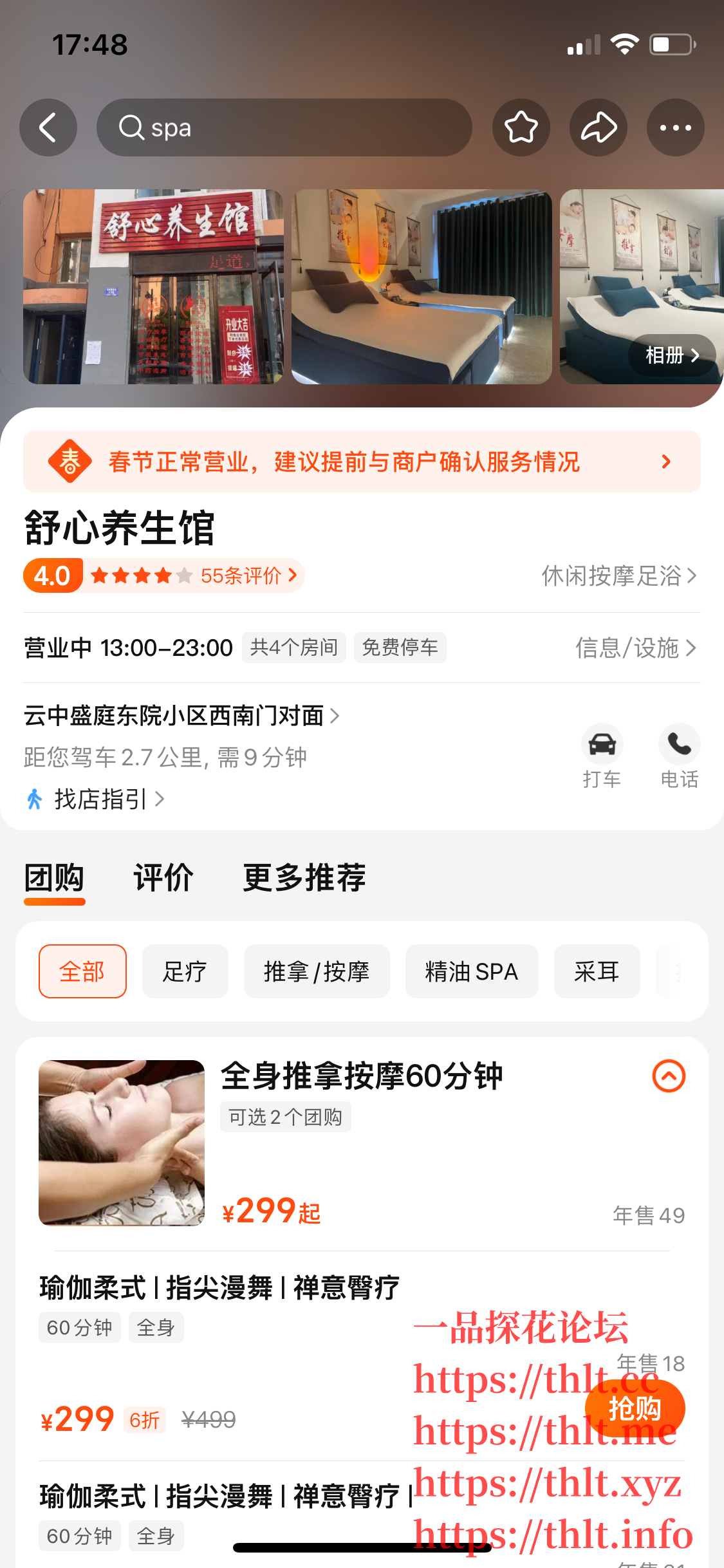The image size is (724, 1568).
Task: Open the 休闲按摩足浴 category link
Action: click(618, 575)
